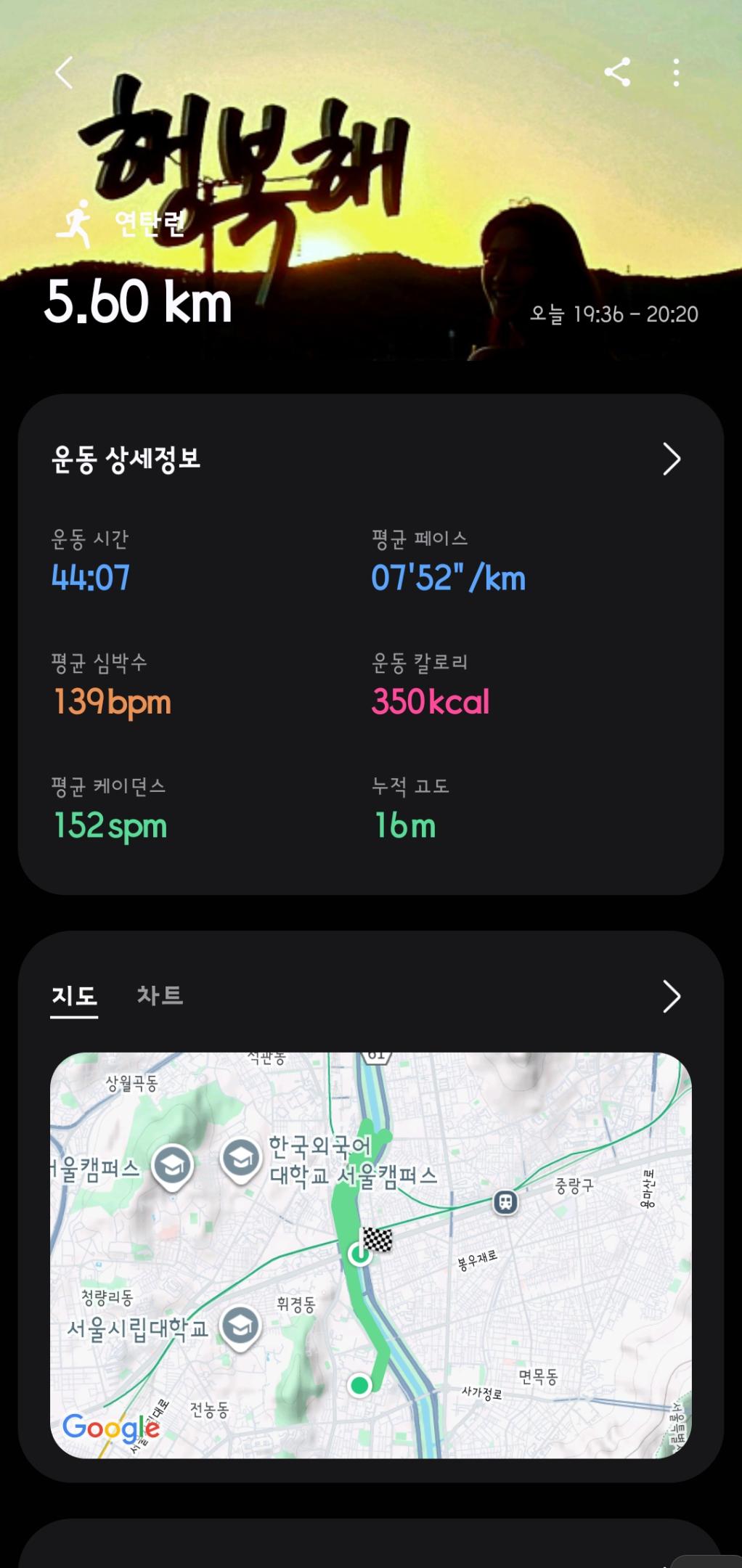Screen dimensions: 742x1568
Task: Tap the 350kcal calorie reading
Action: tap(430, 701)
